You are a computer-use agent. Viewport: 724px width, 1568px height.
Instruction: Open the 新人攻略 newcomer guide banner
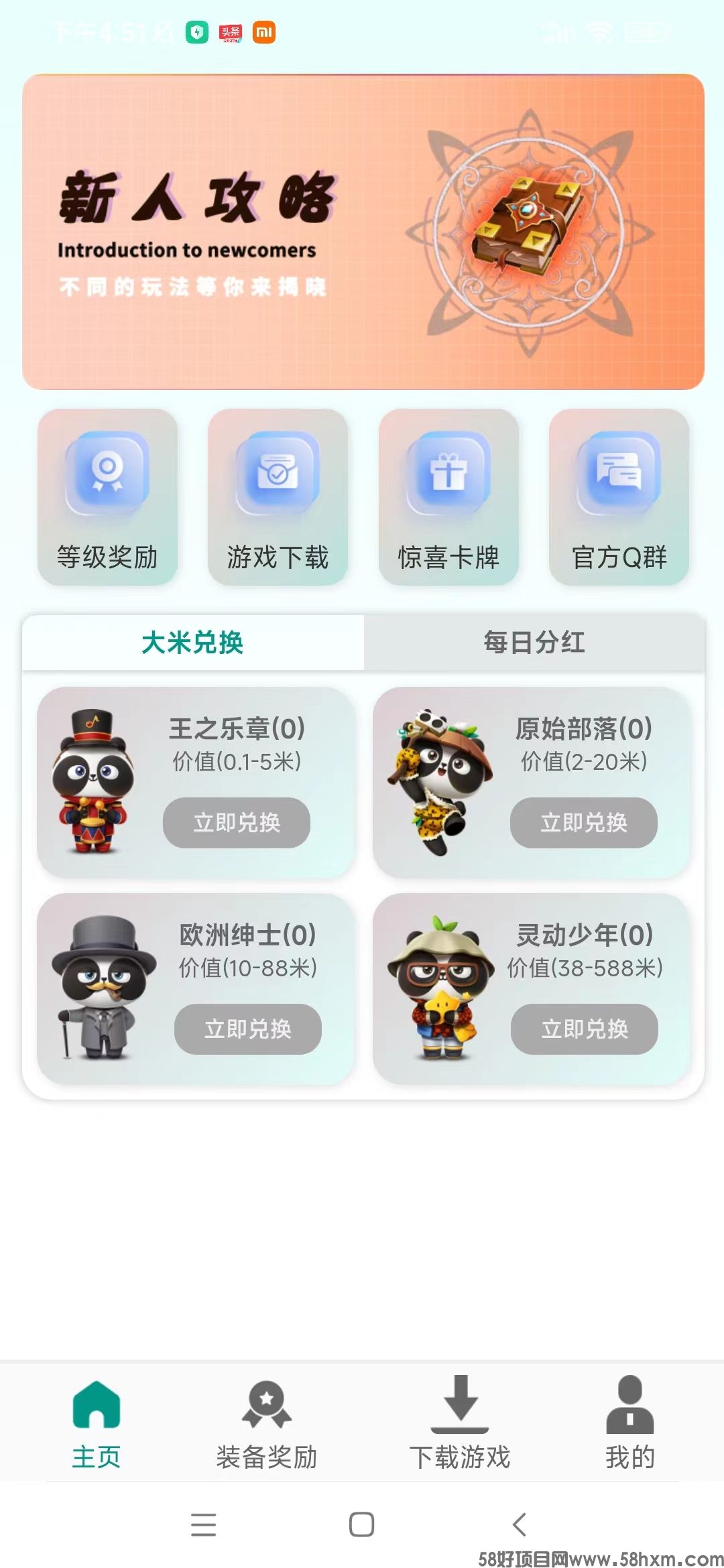coord(363,232)
